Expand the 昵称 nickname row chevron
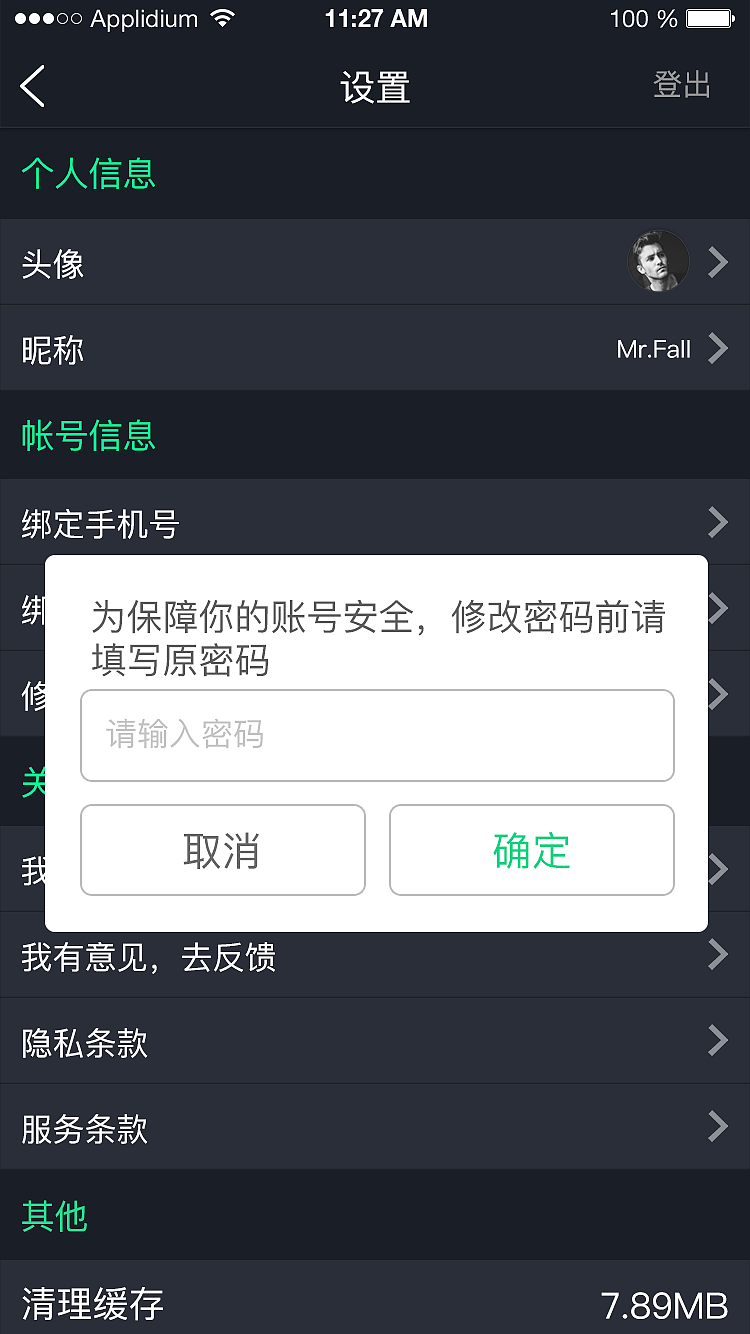750x1334 pixels. pos(717,348)
